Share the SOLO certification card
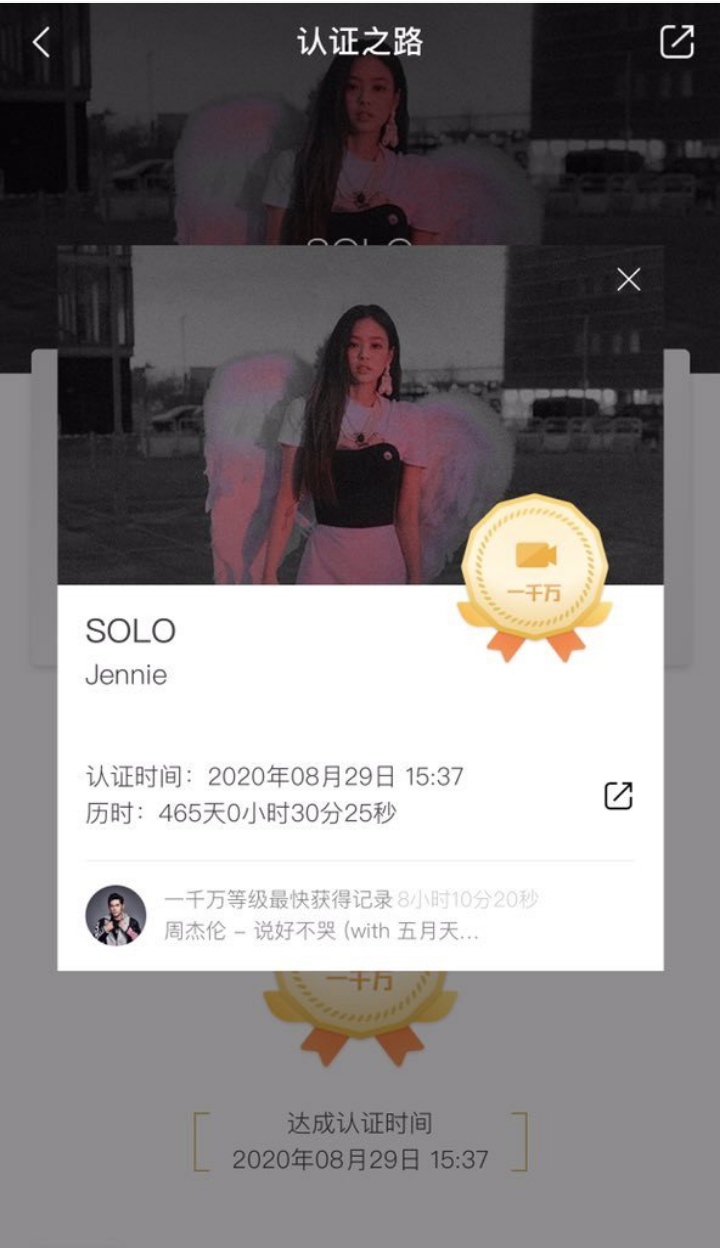The width and height of the screenshot is (720, 1249). point(618,796)
